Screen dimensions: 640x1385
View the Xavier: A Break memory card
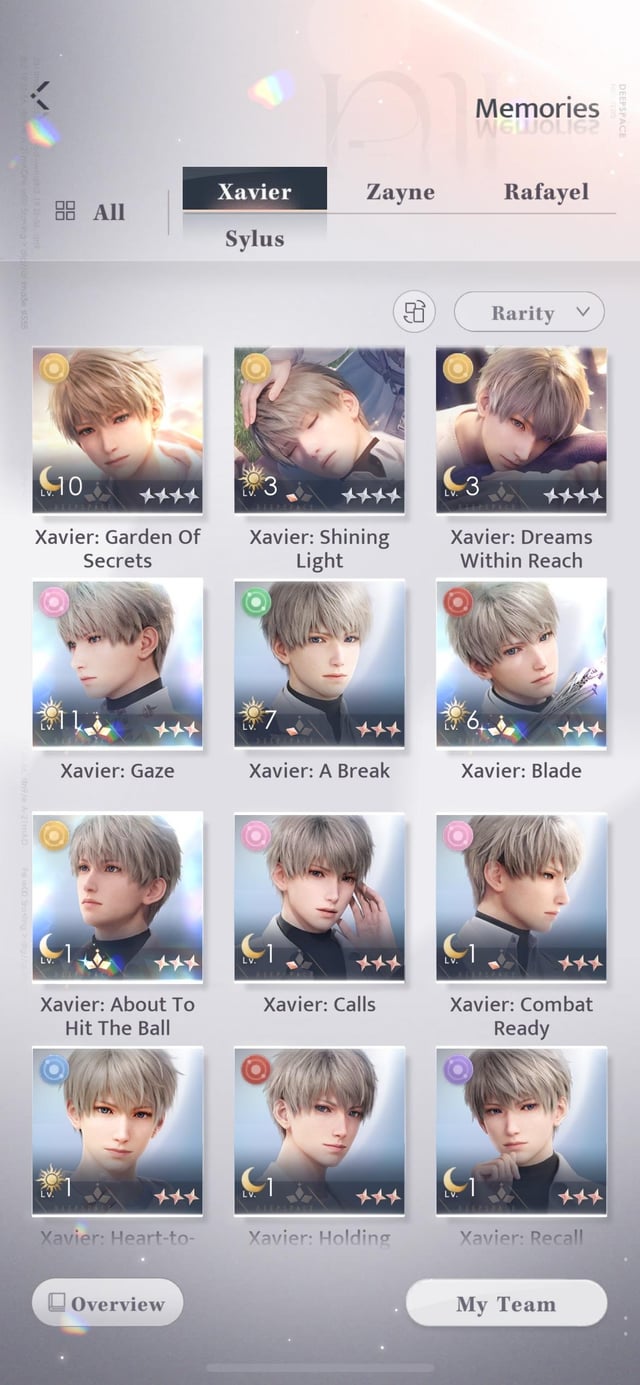click(320, 663)
